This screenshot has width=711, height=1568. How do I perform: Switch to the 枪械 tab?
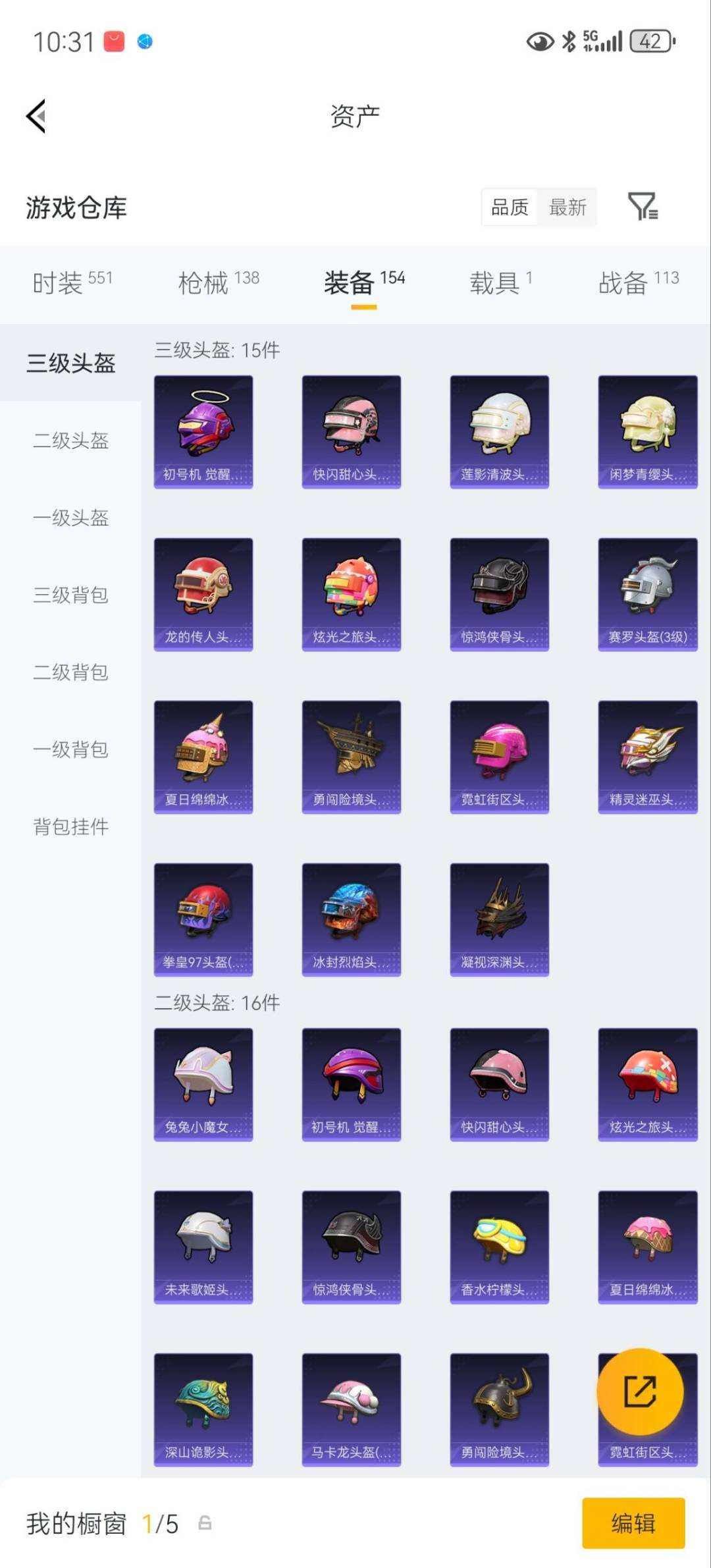point(205,283)
